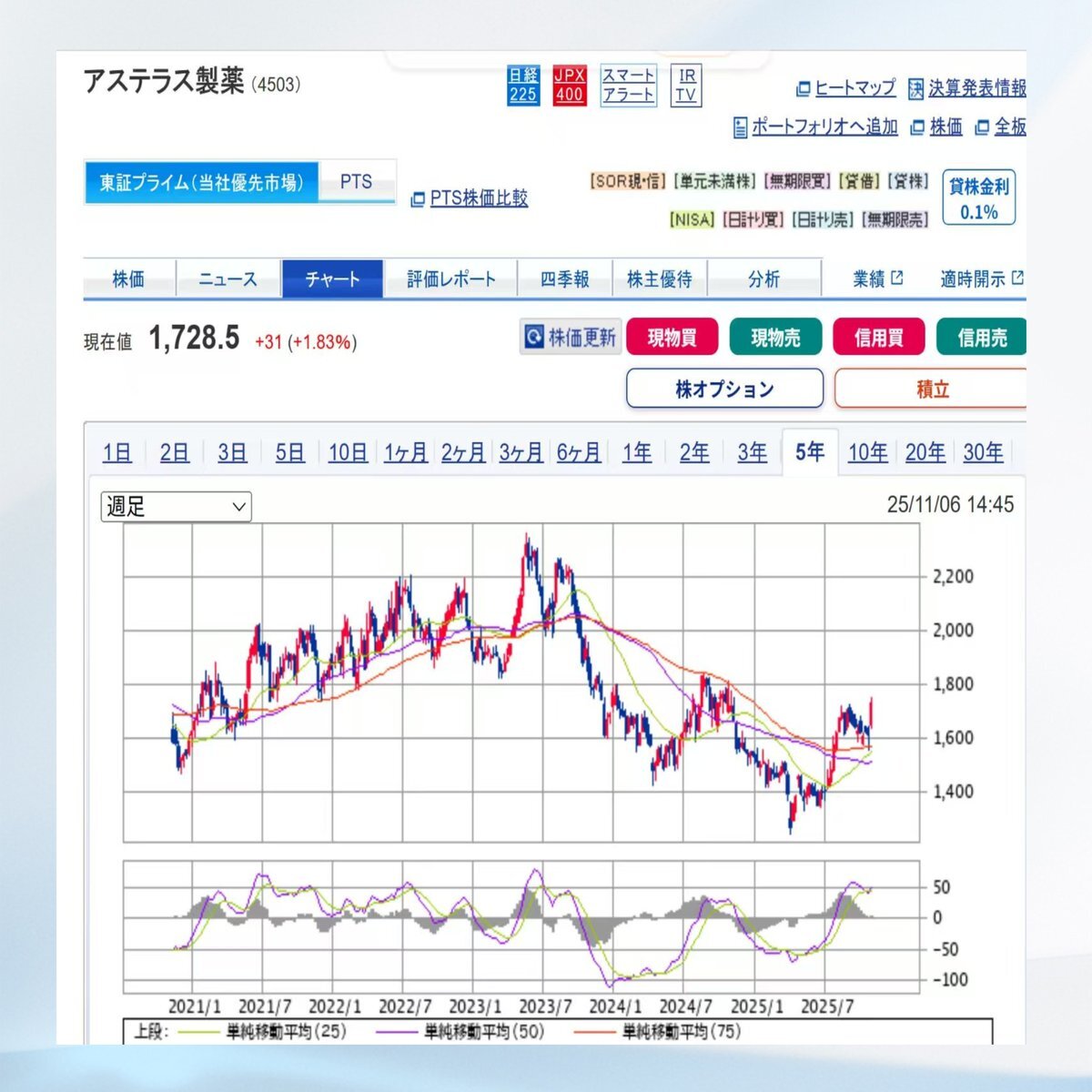Expand the 週足 interval dropdown
This screenshot has width=1092, height=1092.
click(176, 507)
